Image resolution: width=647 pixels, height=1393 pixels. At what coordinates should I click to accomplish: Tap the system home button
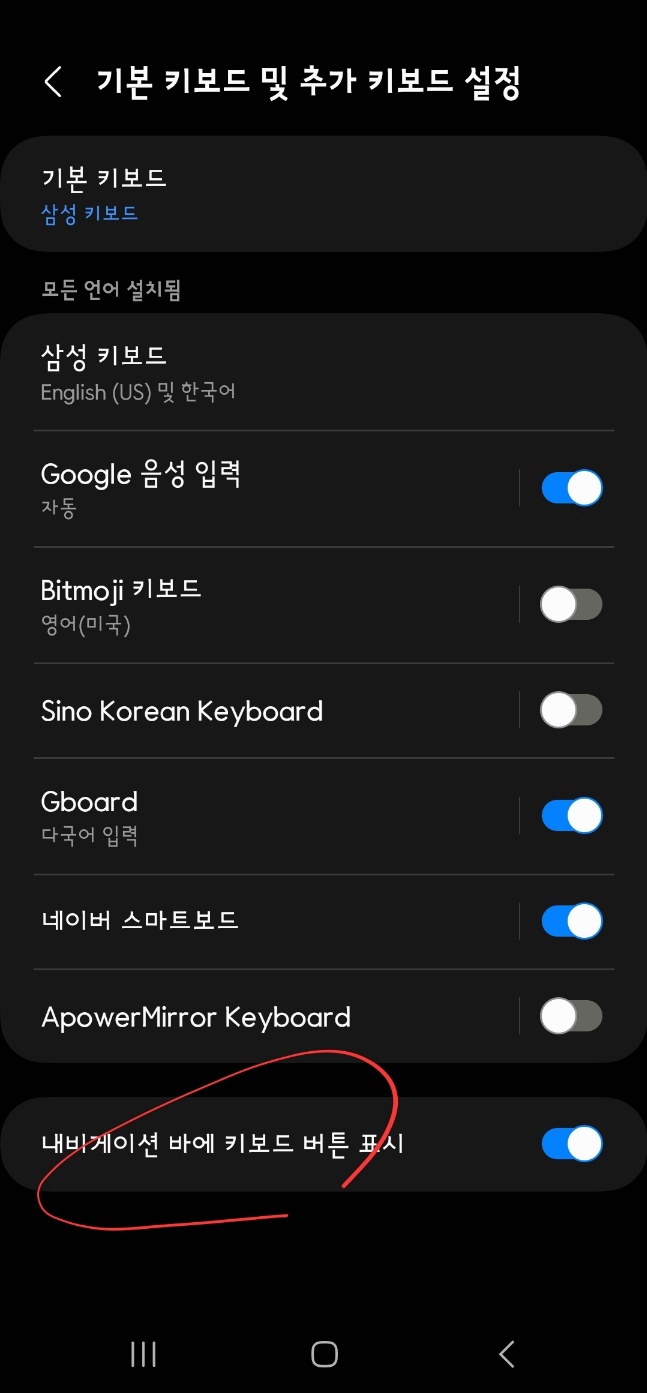click(x=324, y=1354)
